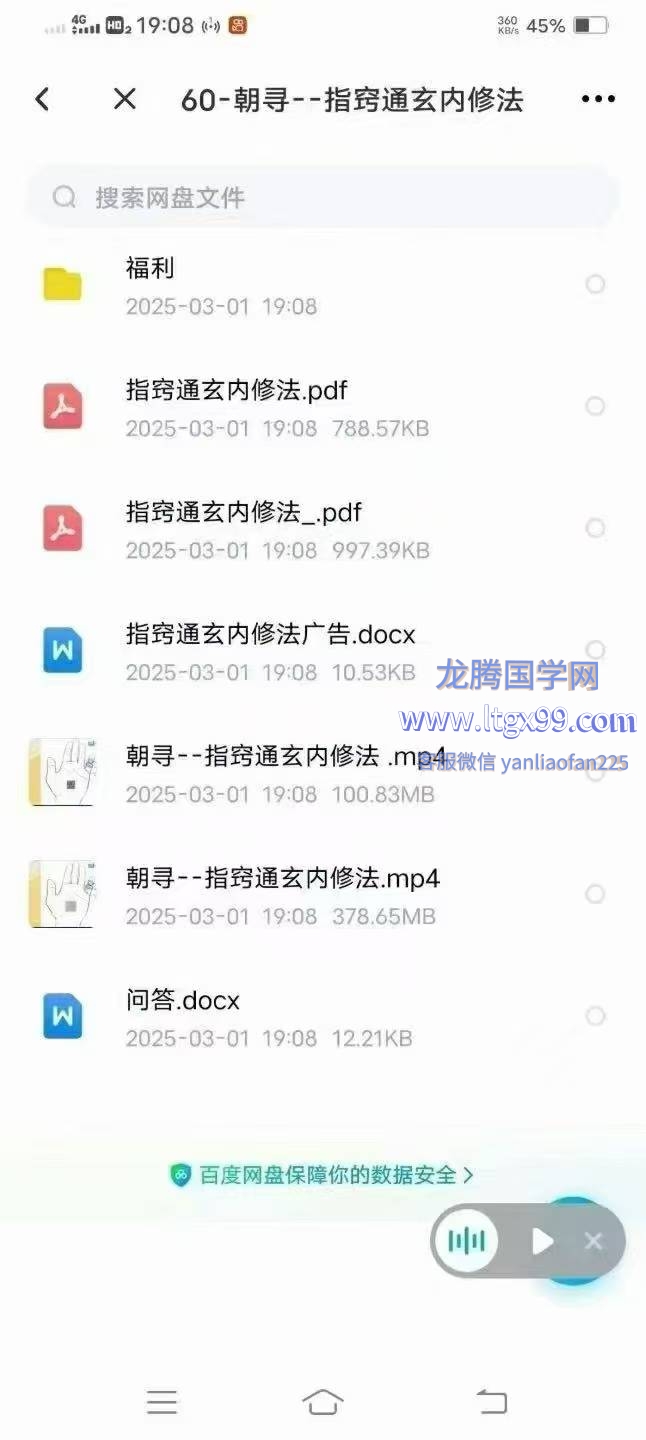
Task: Open 指窍通玄内修法.pdf file of 788.57KB
Action: [236, 407]
